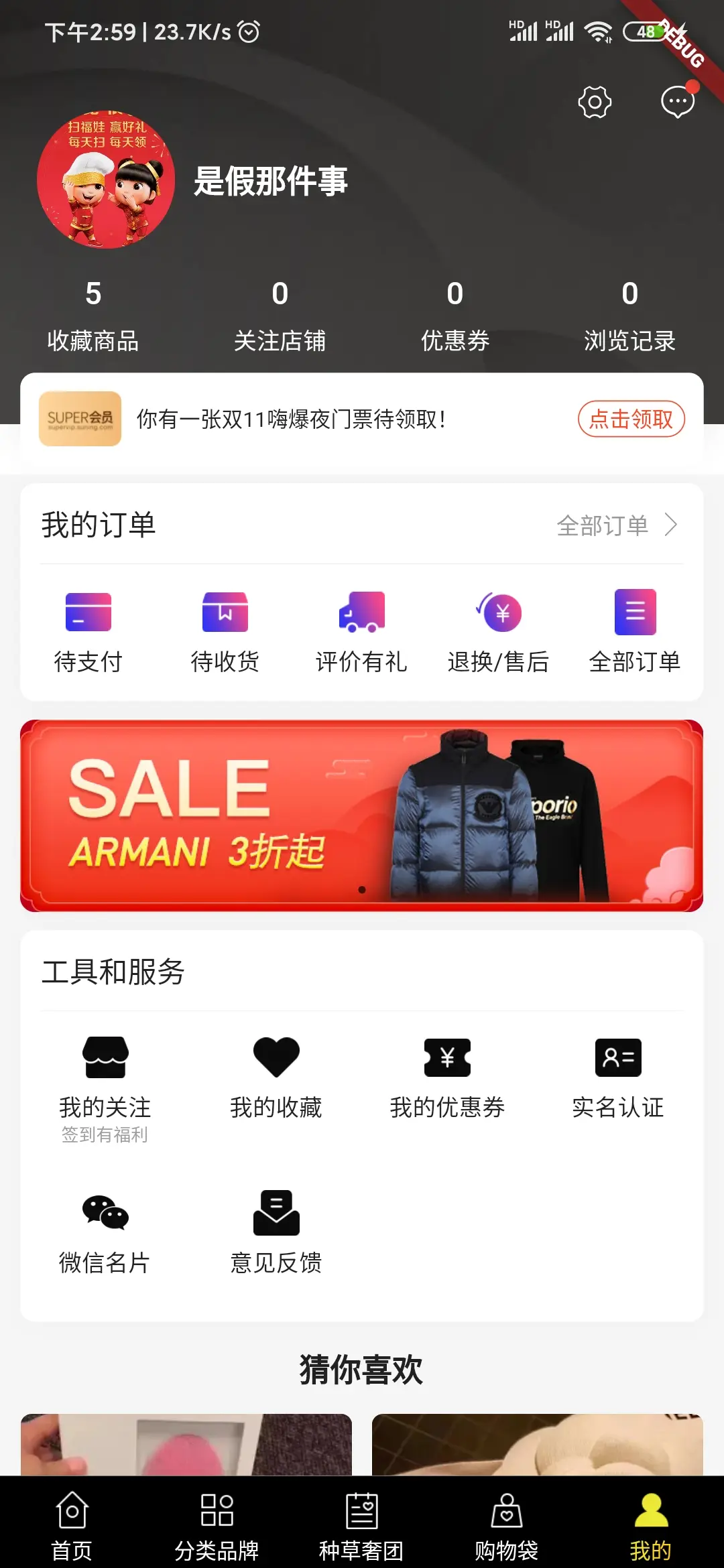The image size is (724, 1568).
Task: Open 我的关注 in tools
Action: 105,1086
